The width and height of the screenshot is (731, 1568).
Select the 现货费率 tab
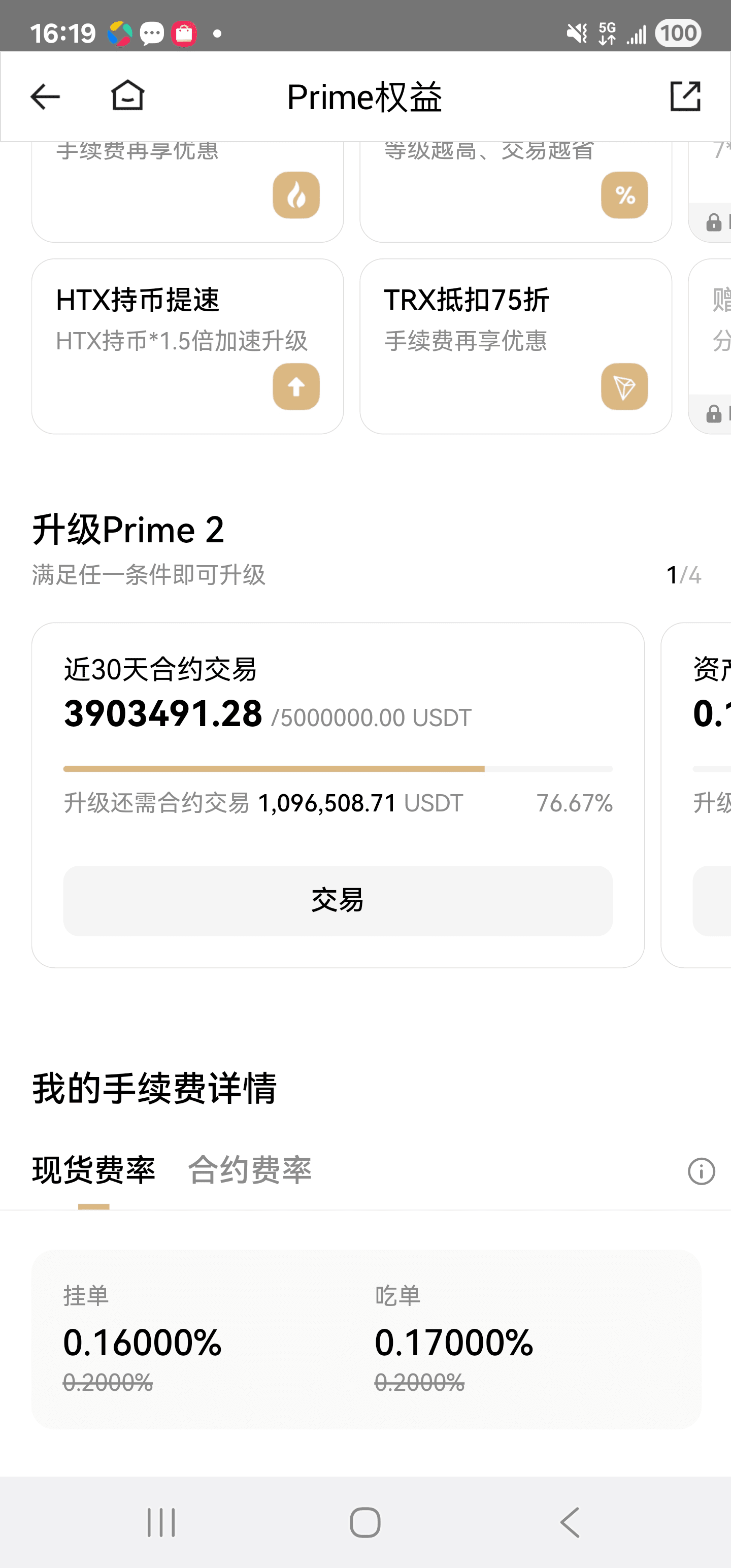pos(94,1170)
